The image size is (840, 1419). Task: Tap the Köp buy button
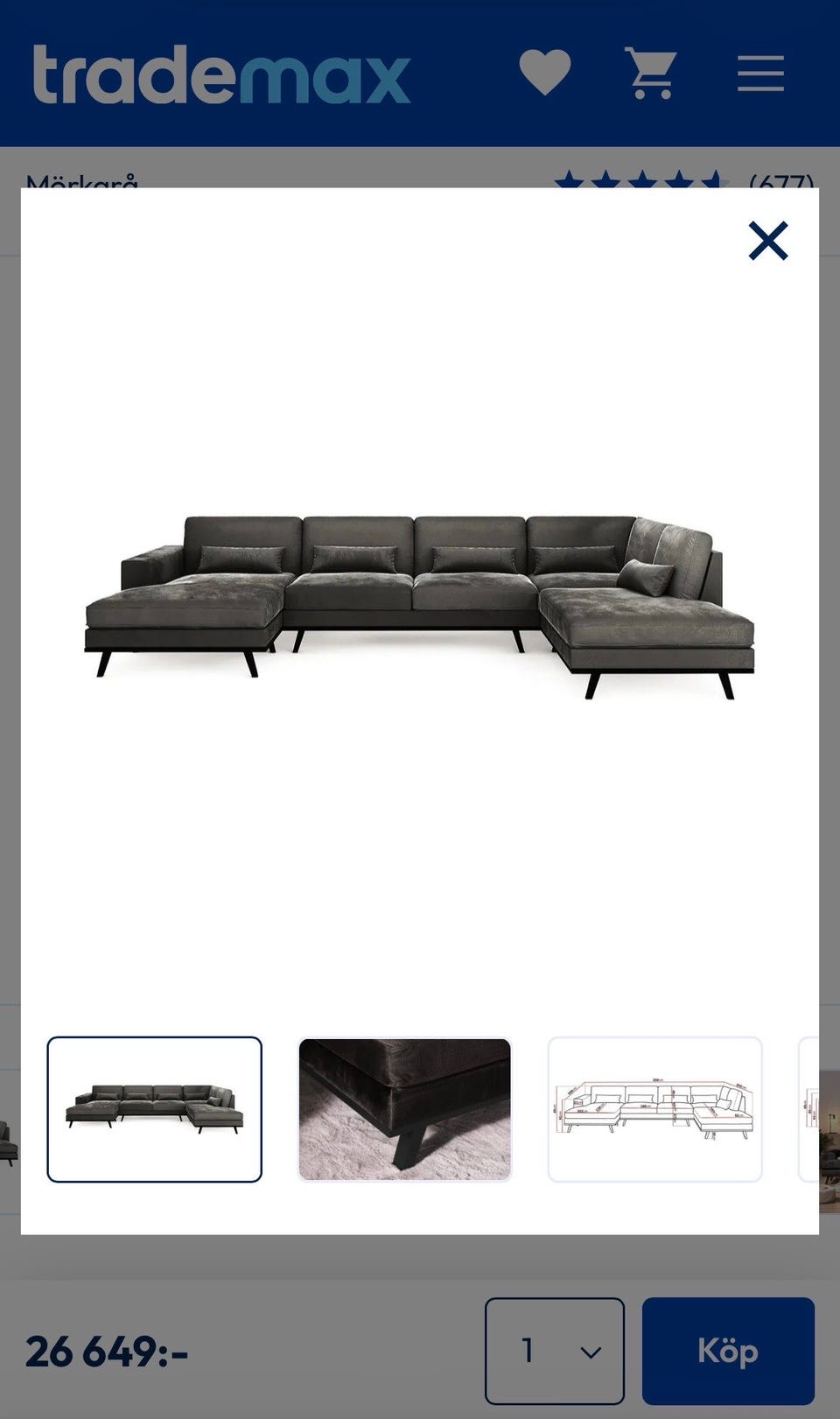coord(728,1351)
